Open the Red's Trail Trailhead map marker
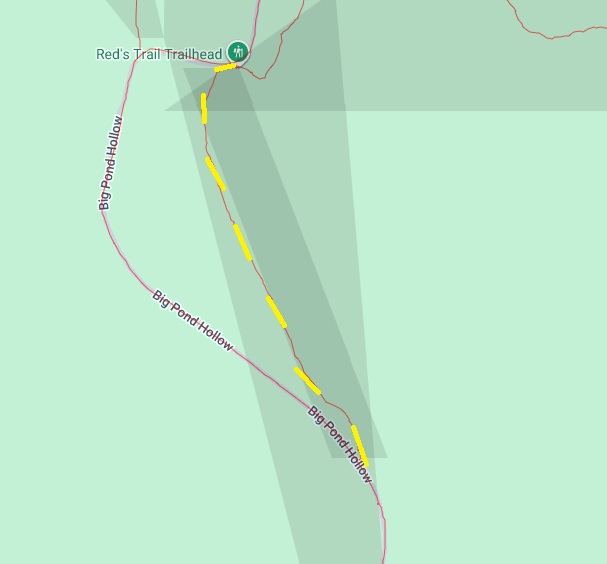Screen dimensions: 607x564 coord(237,52)
